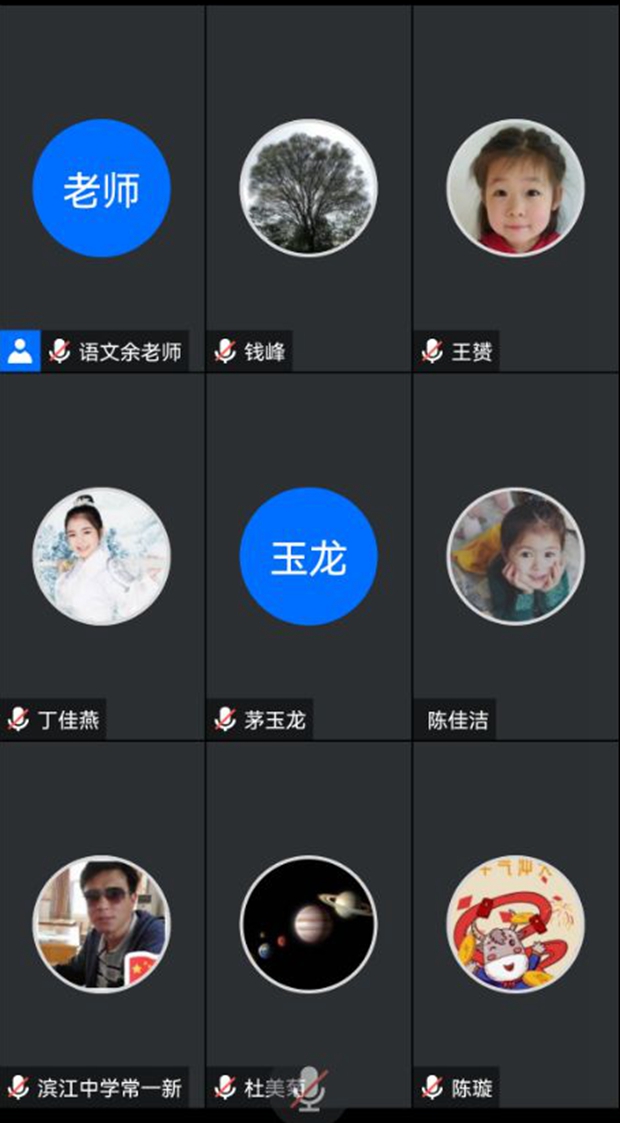Tap 王赟's participant tile
Viewport: 620px width, 1123px height.
pyautogui.click(x=515, y=188)
